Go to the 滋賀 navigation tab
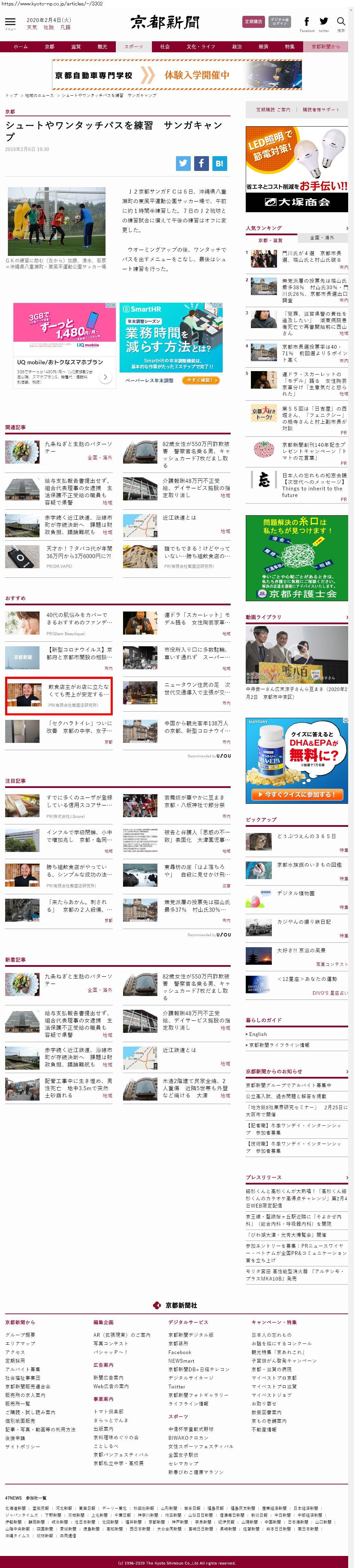Screen dimensions: 354x1568 point(75,46)
